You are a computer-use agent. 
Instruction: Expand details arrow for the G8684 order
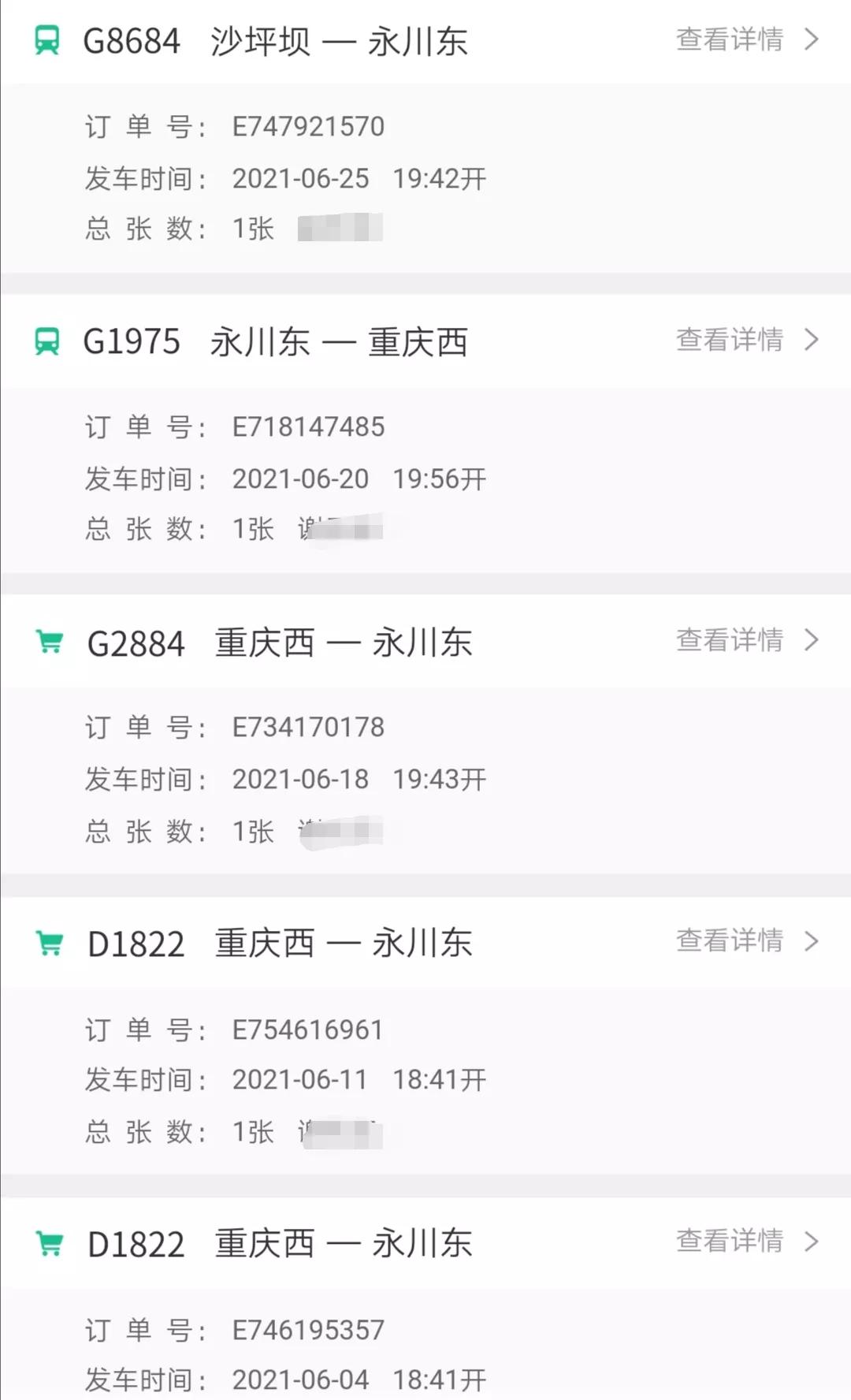(811, 41)
